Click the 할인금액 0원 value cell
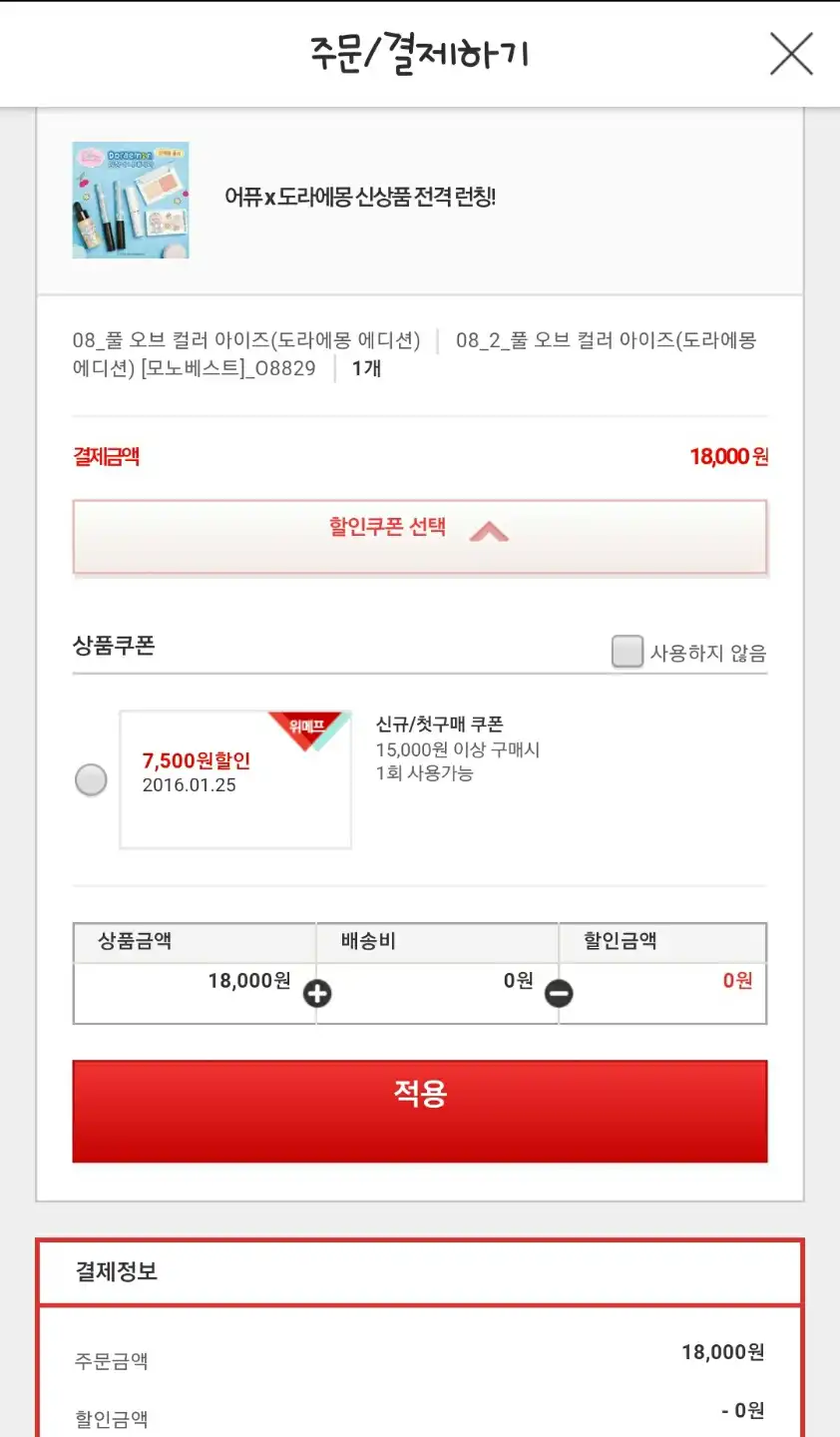Image resolution: width=840 pixels, height=1437 pixels. [734, 982]
